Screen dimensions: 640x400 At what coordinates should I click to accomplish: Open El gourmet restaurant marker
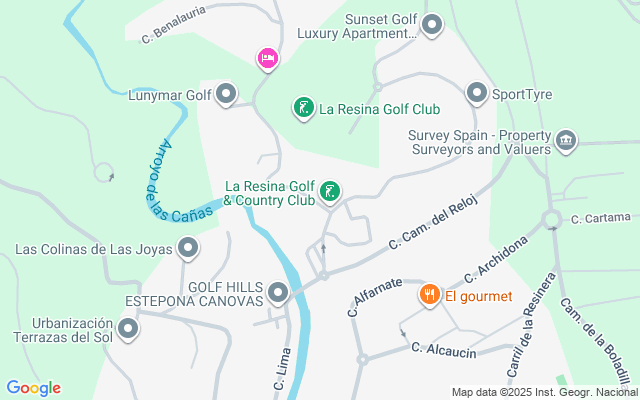point(430,295)
